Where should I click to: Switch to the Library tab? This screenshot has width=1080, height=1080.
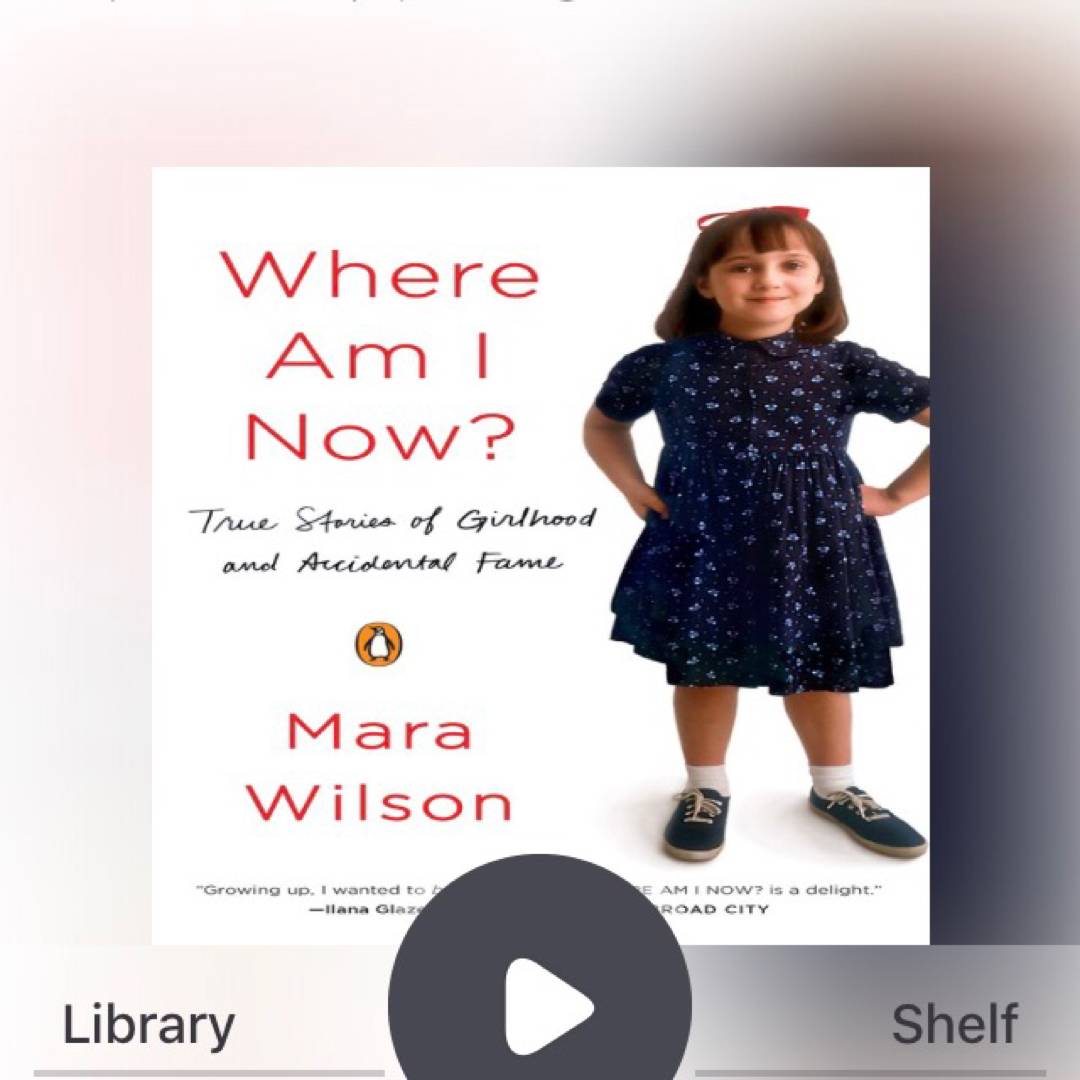point(149,1025)
